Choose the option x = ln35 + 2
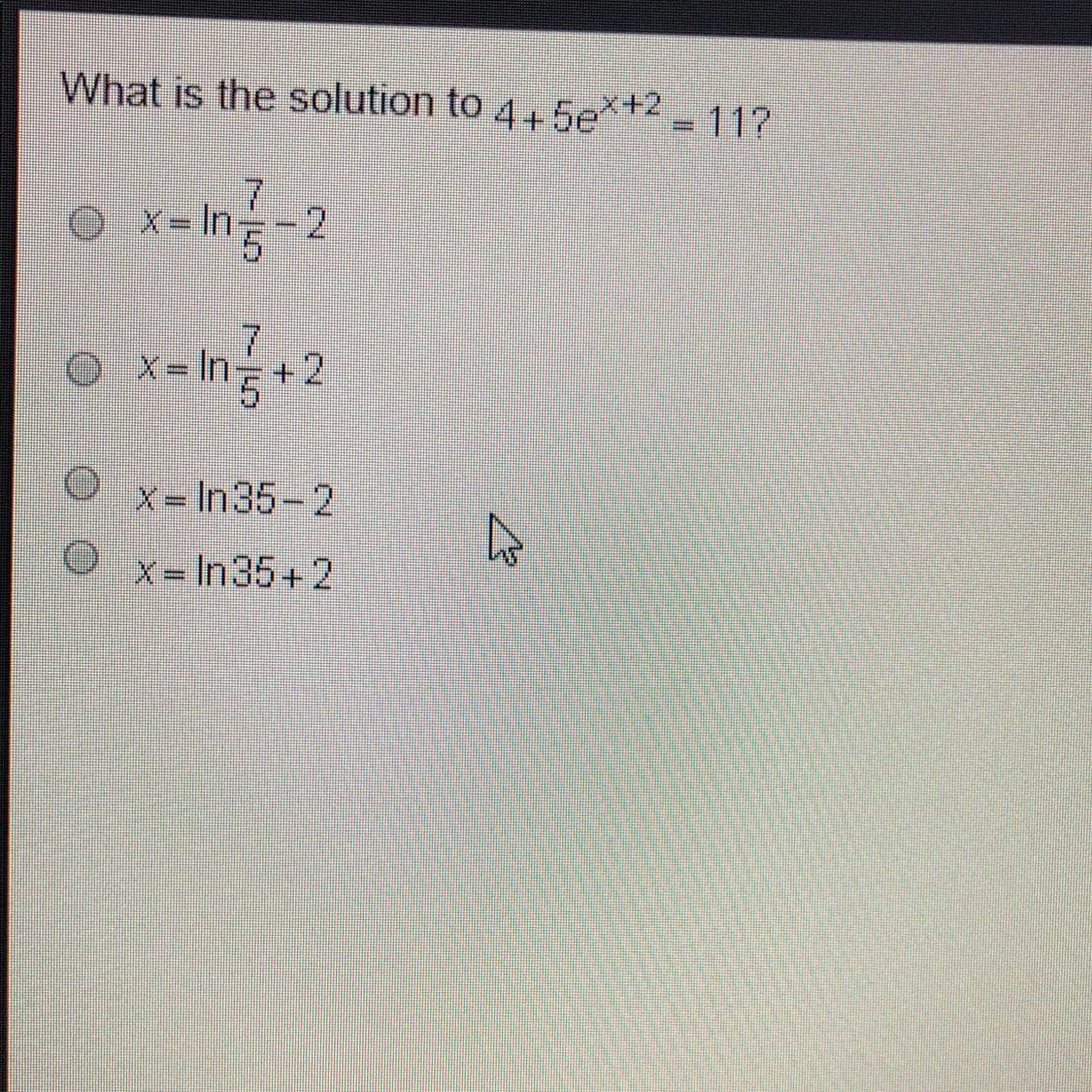Screen dimensions: 1092x1092 tap(82, 556)
